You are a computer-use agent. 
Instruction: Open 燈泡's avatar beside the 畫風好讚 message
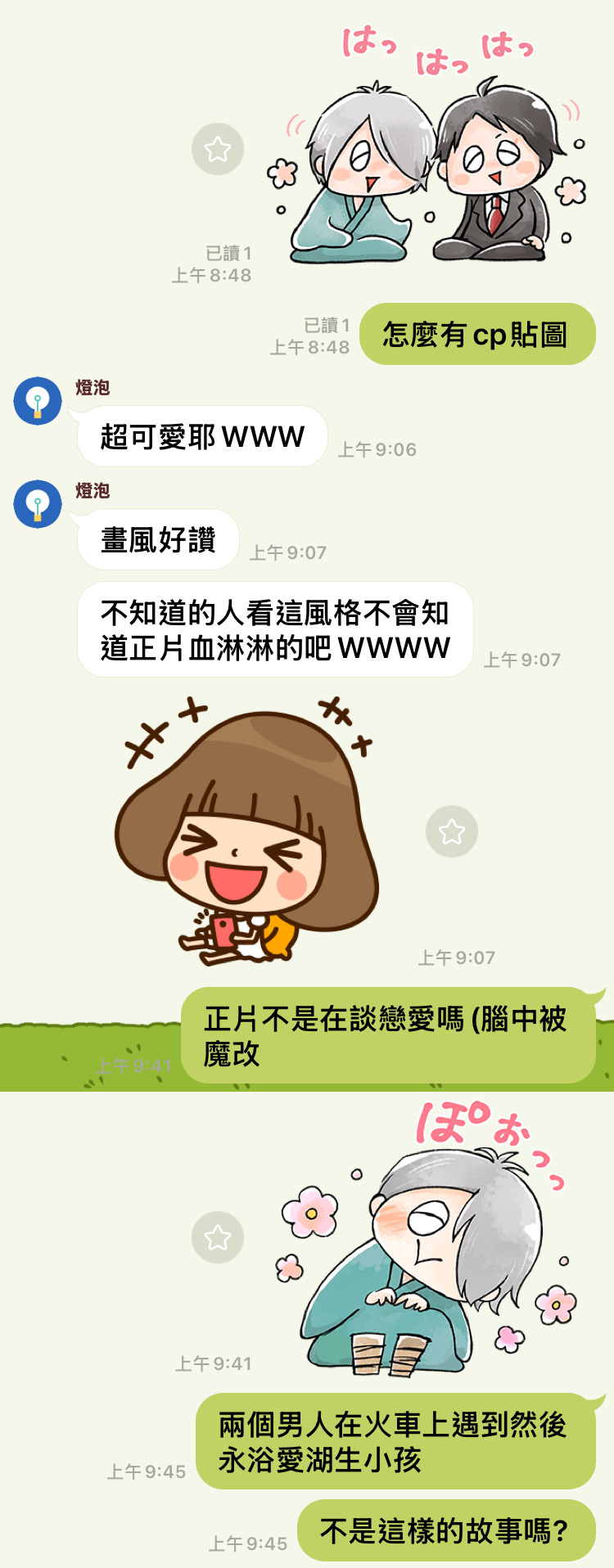[38, 504]
